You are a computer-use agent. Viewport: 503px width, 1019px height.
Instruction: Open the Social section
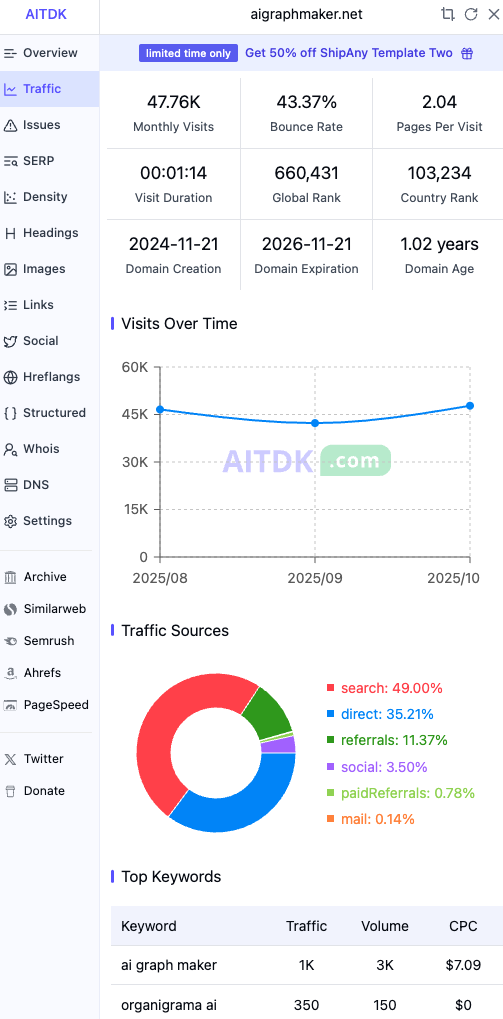click(49, 341)
